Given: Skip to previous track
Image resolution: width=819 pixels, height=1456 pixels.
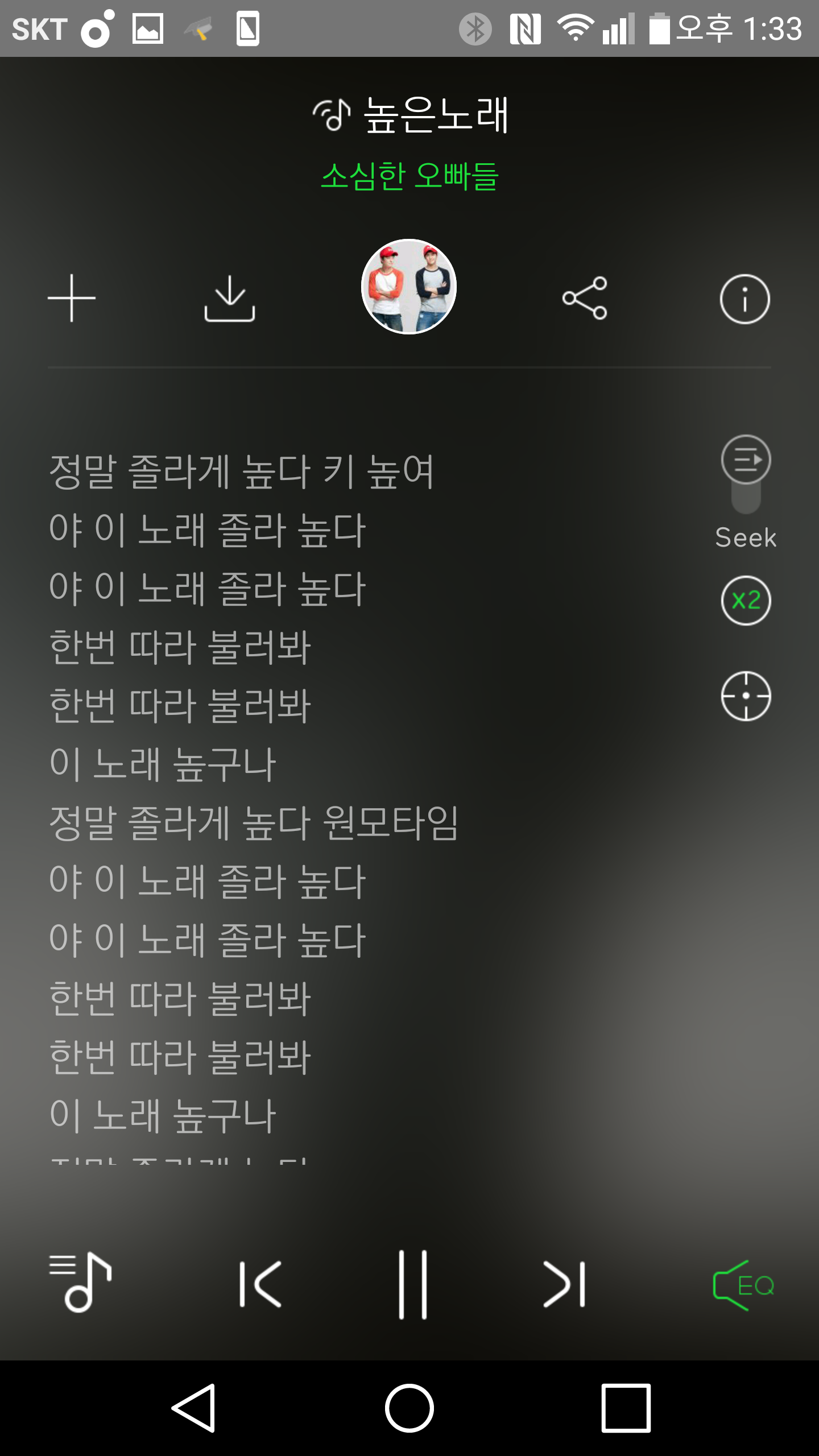Looking at the screenshot, I should point(260,1284).
